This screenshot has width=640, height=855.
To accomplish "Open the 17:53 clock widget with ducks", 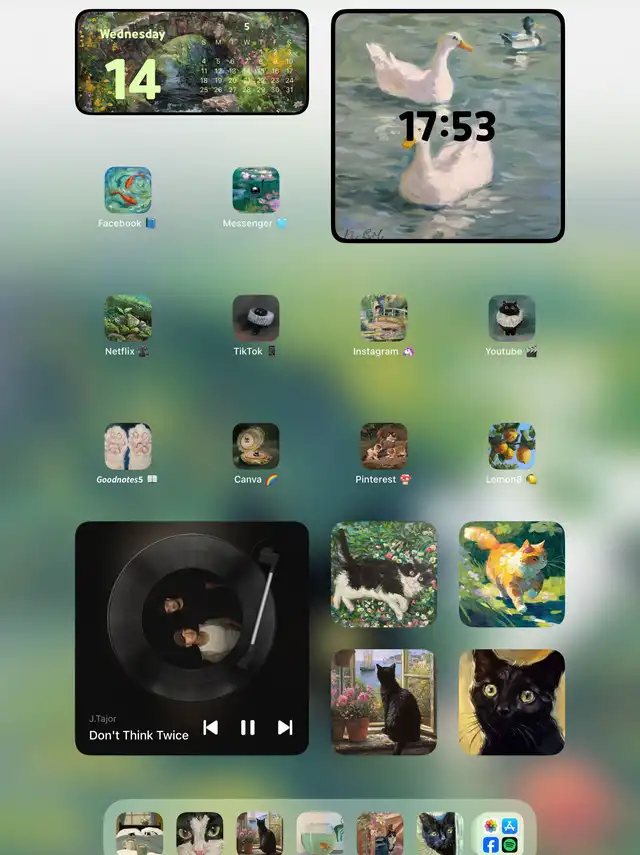I will [448, 126].
